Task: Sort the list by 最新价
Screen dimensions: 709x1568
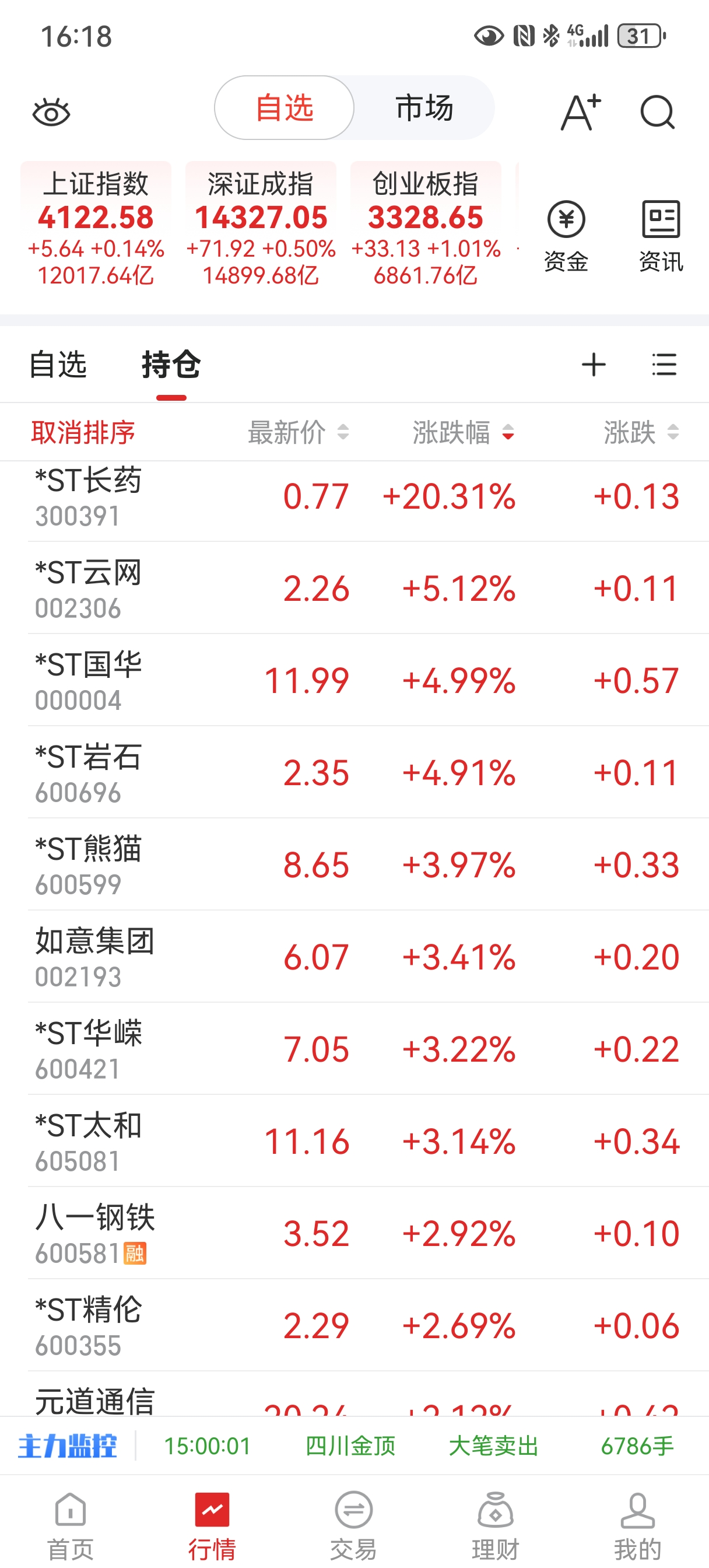Action: (297, 432)
